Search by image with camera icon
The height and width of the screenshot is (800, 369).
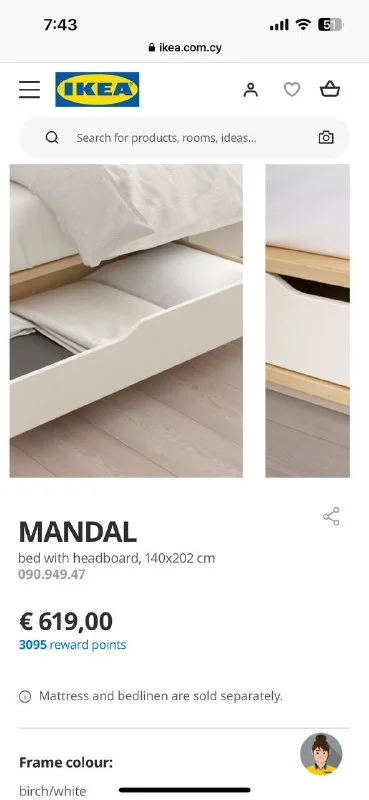326,138
